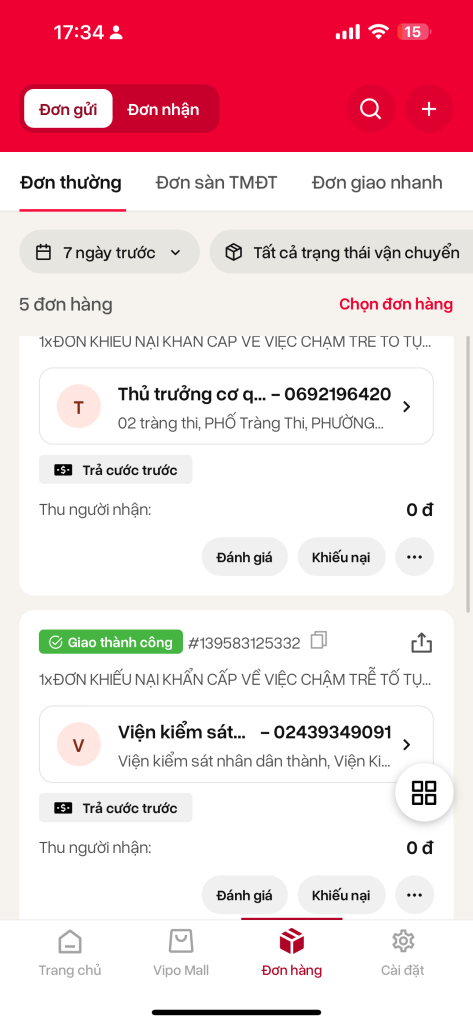Image resolution: width=473 pixels, height=1024 pixels.
Task: Go to the Trang chủ tab
Action: tap(70, 954)
